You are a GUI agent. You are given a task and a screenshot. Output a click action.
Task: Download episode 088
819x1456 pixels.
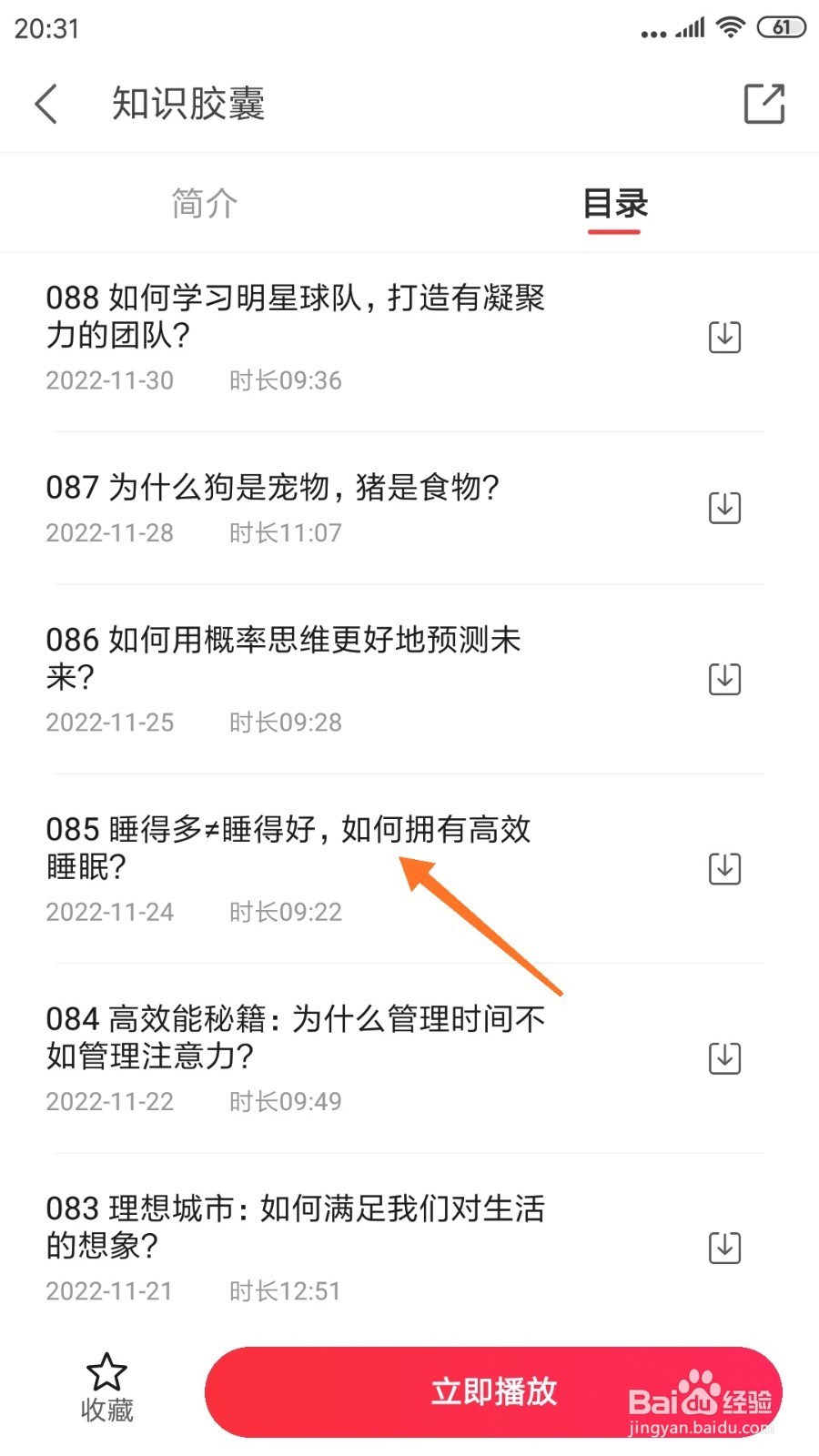[x=724, y=337]
